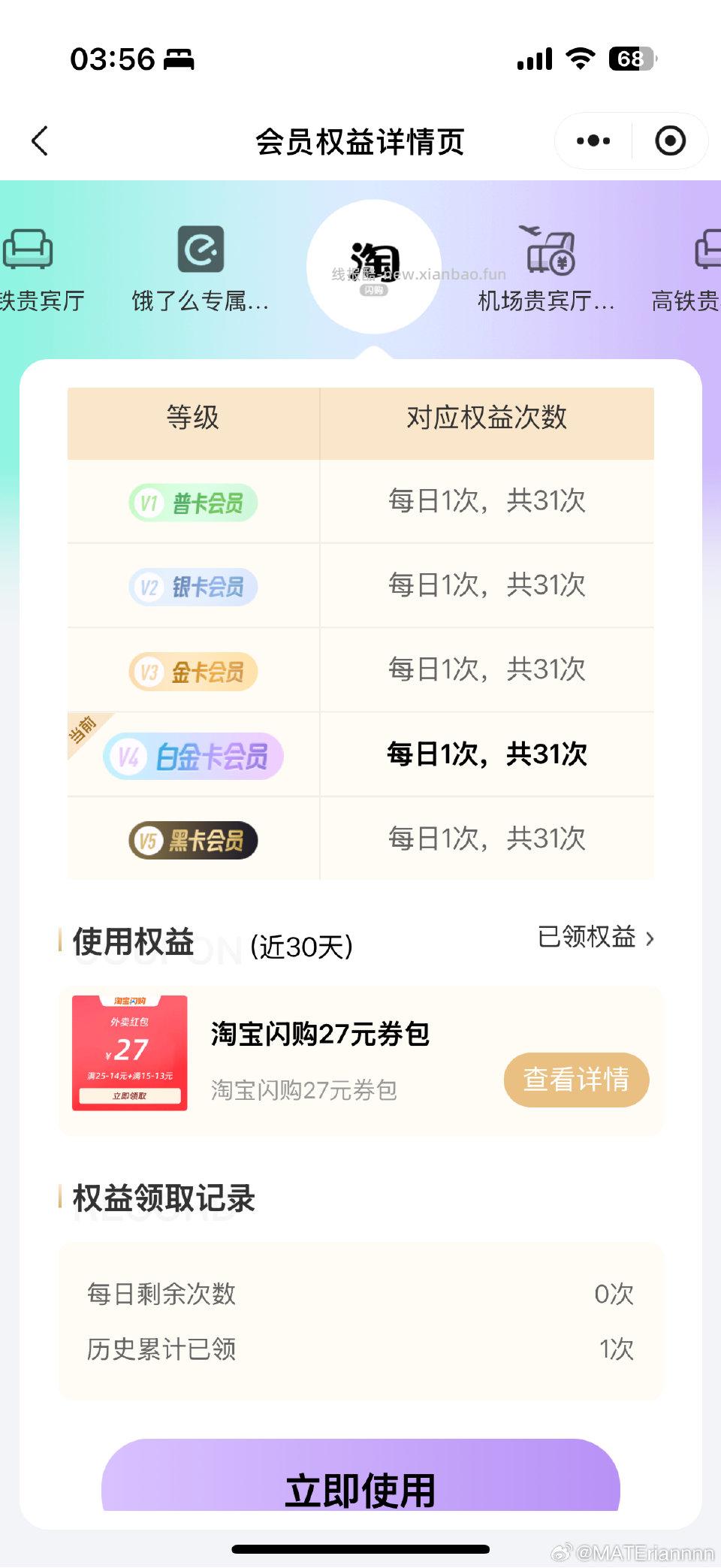The width and height of the screenshot is (721, 1568).
Task: Select the V1 普卡会员 badge
Action: coord(192,502)
